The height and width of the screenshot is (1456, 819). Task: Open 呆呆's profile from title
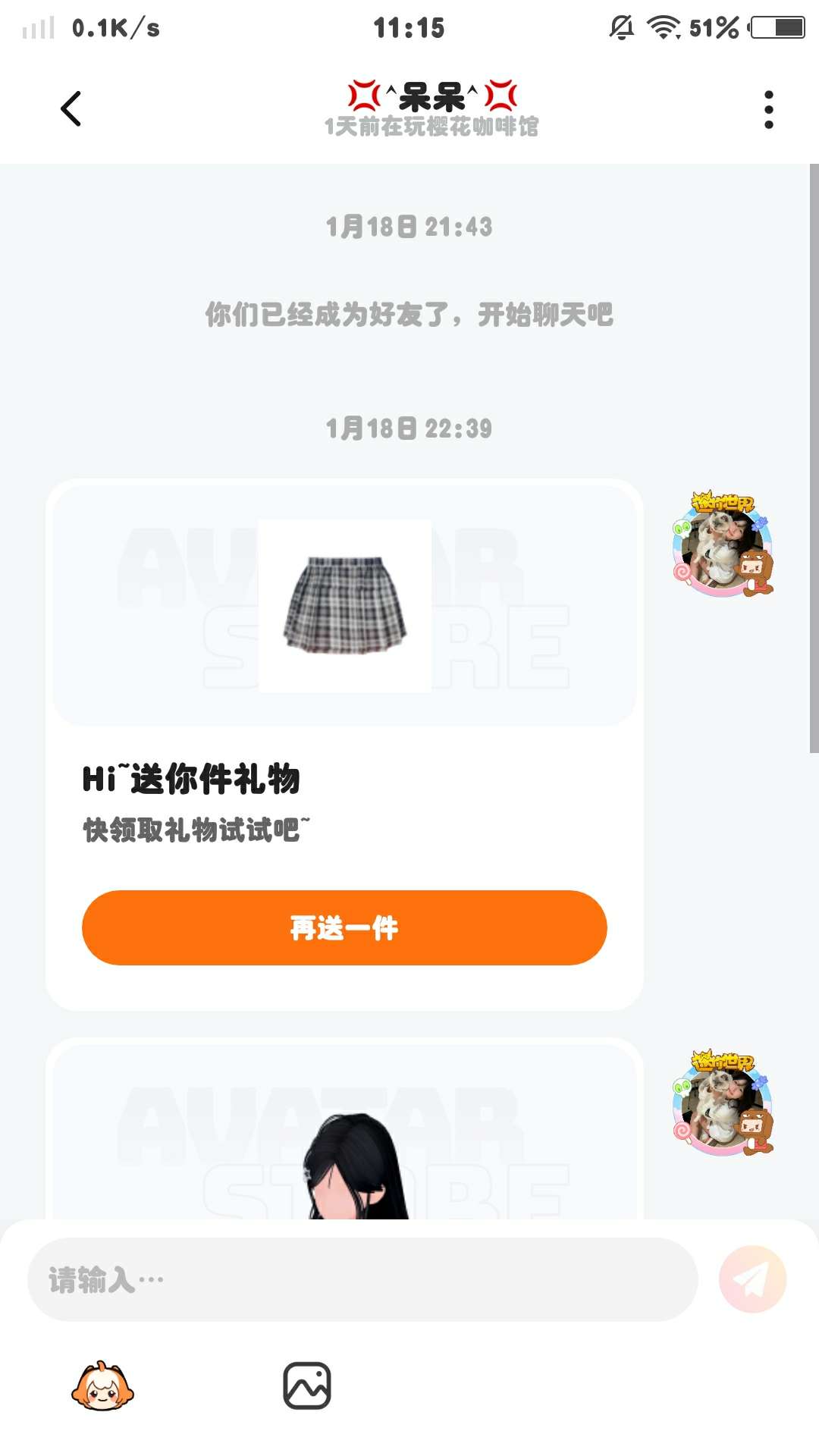[431, 97]
